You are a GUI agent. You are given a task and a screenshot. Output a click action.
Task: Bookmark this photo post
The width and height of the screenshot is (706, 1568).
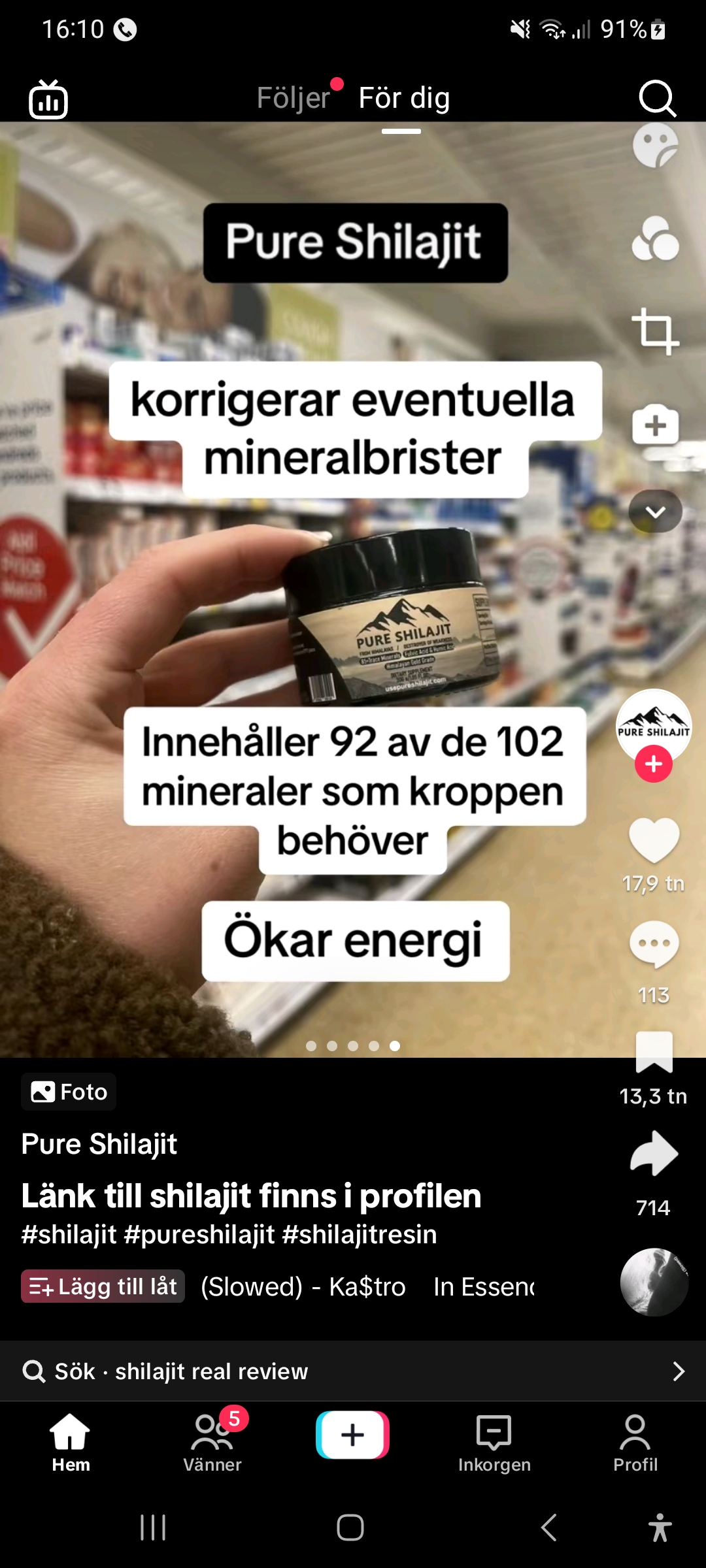click(654, 1052)
